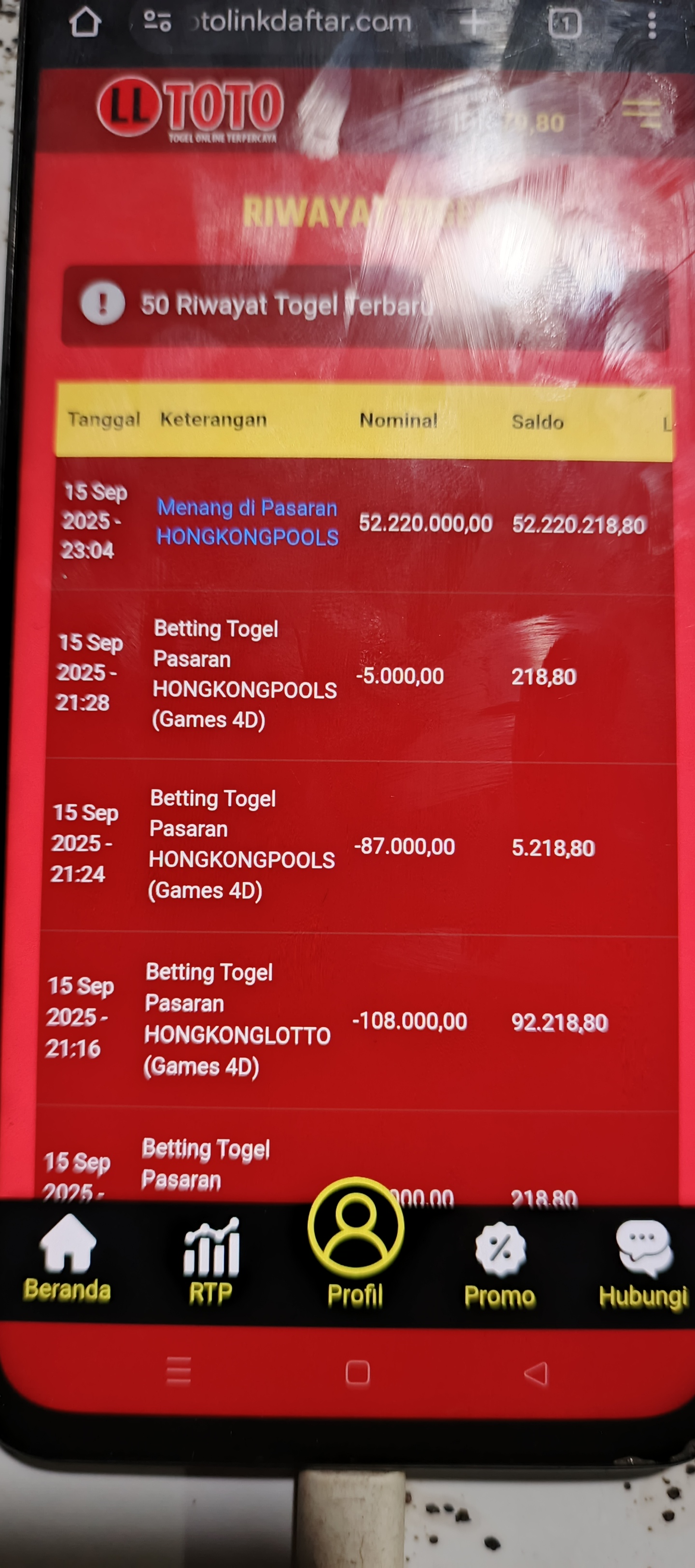Open the browser home page
Screen dimensions: 695x1568
point(84,23)
